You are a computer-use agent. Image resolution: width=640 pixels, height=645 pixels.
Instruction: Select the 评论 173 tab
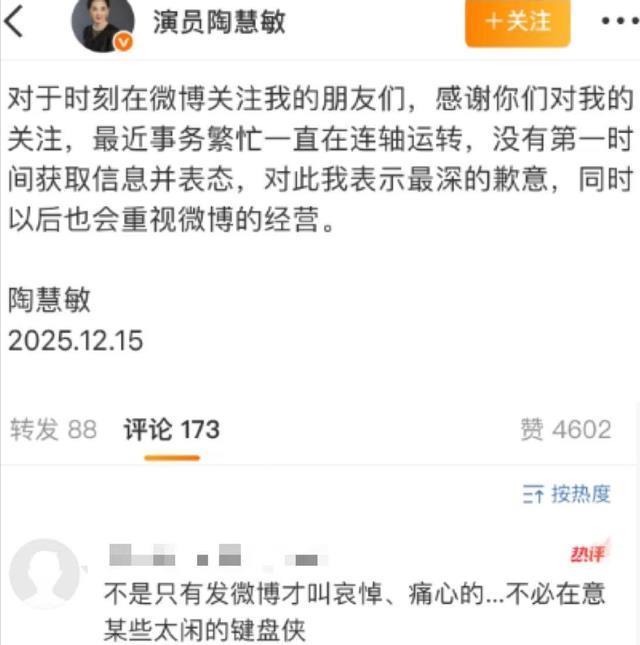pyautogui.click(x=172, y=429)
